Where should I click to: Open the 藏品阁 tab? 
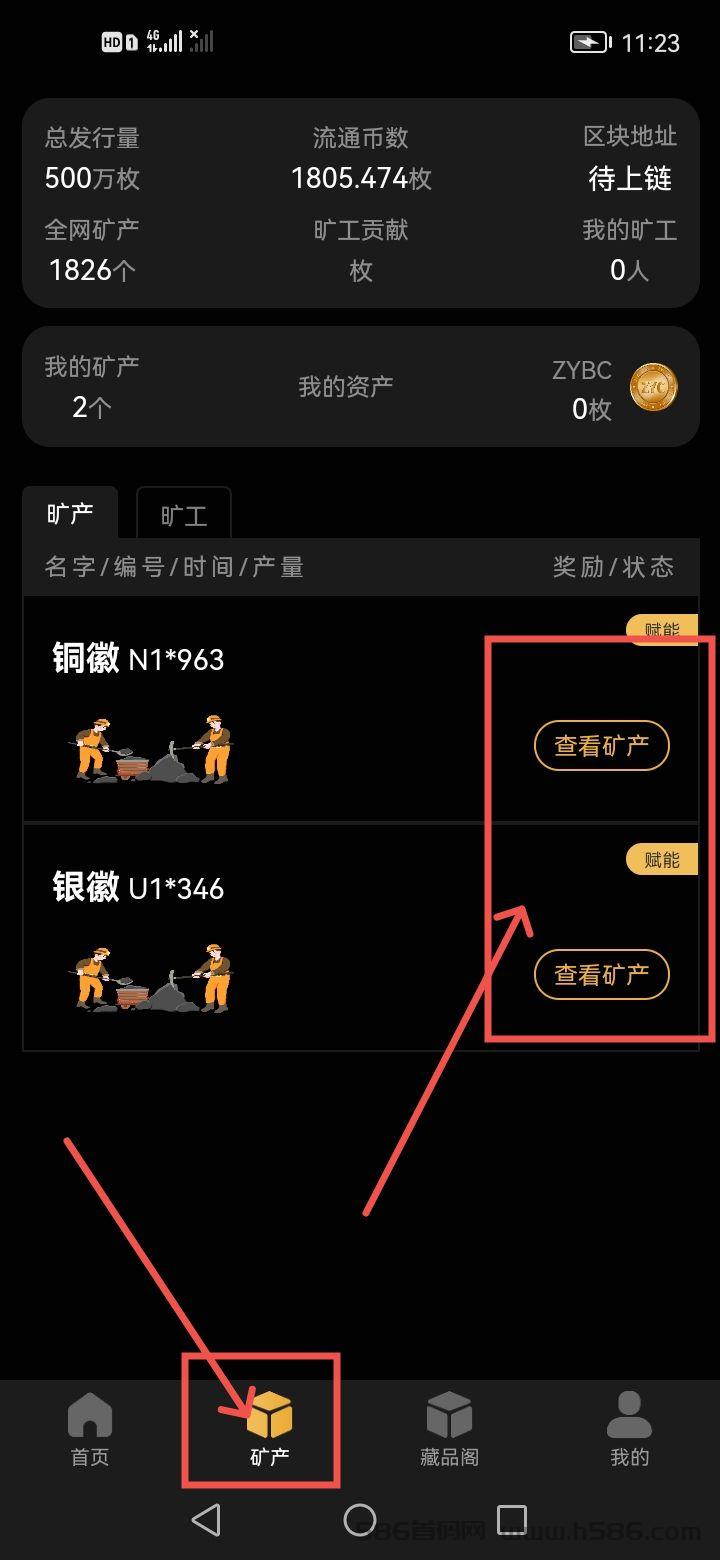click(x=449, y=1430)
